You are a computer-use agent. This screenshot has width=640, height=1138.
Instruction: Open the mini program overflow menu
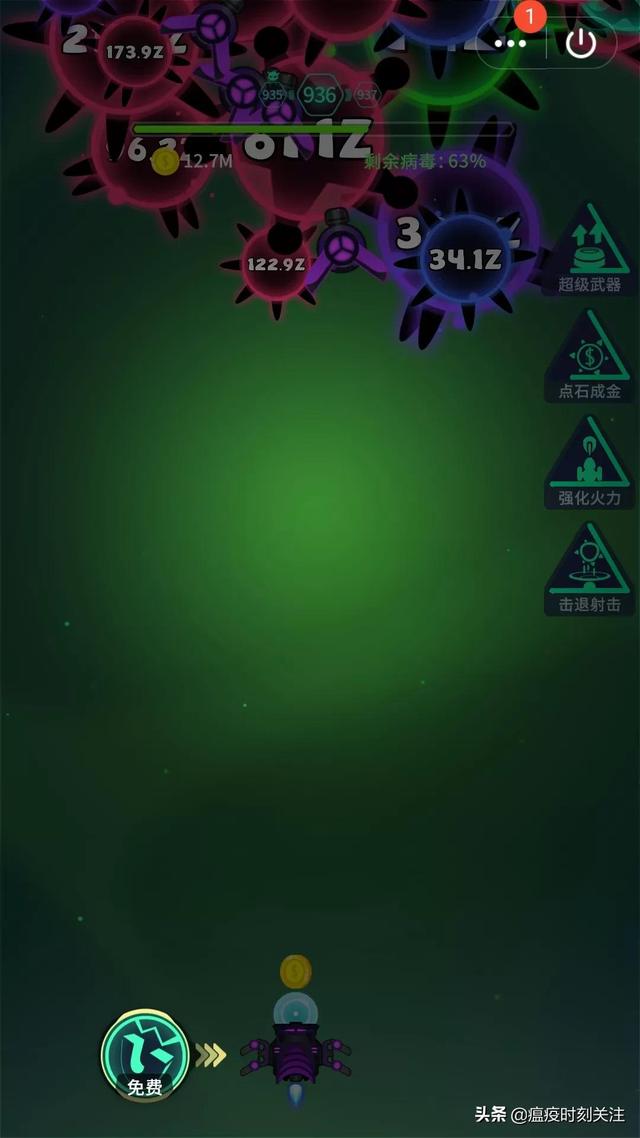coord(510,43)
